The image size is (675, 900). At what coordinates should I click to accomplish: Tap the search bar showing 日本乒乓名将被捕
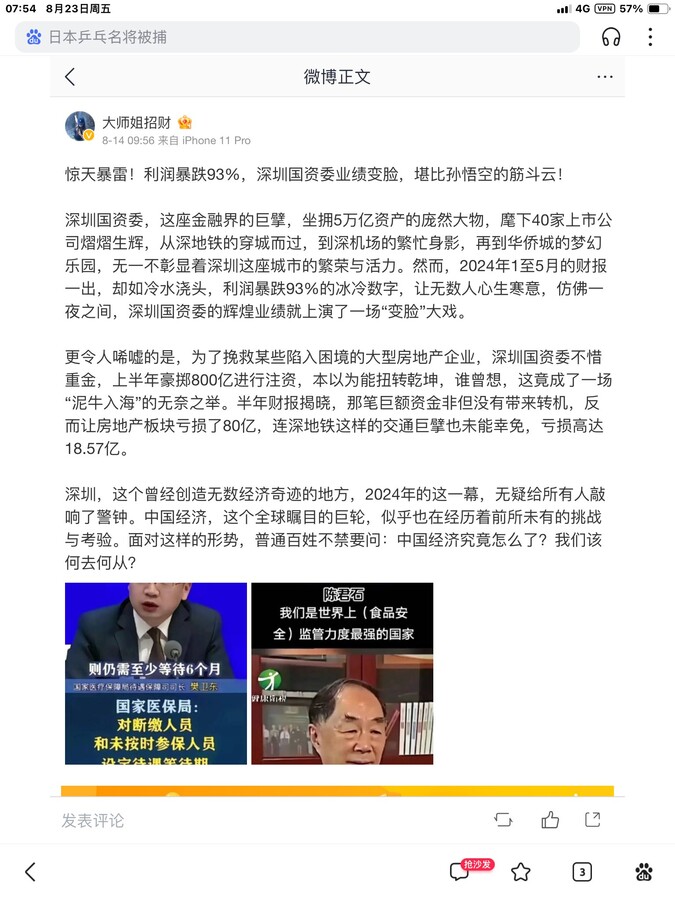click(x=300, y=37)
